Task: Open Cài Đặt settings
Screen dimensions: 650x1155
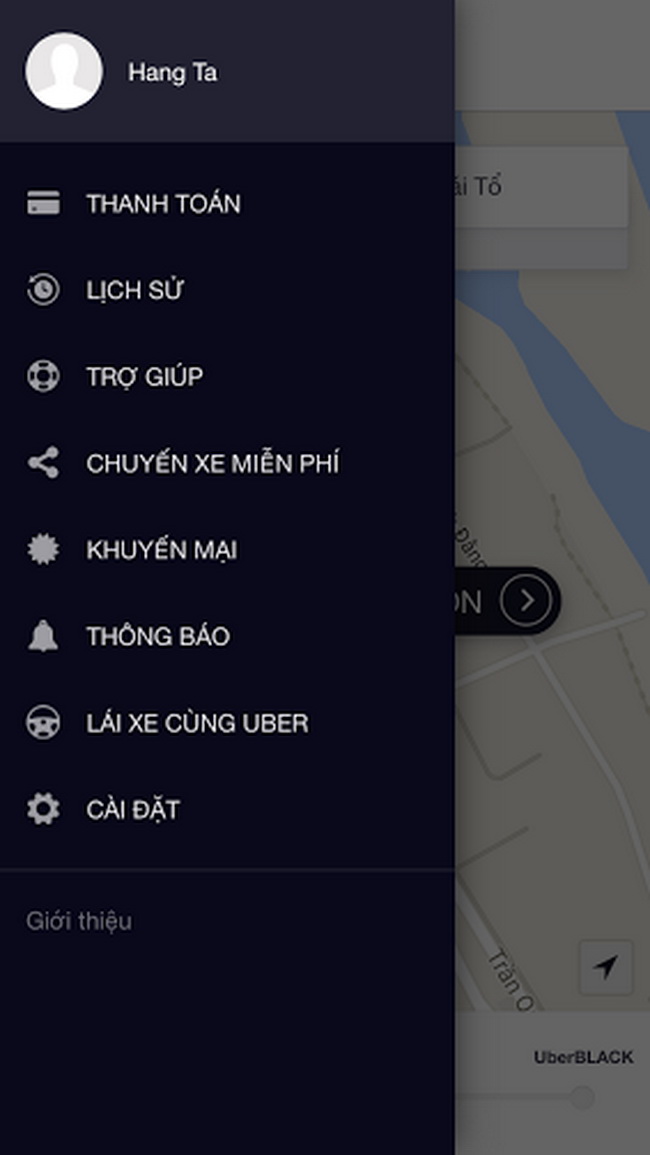Action: (132, 810)
